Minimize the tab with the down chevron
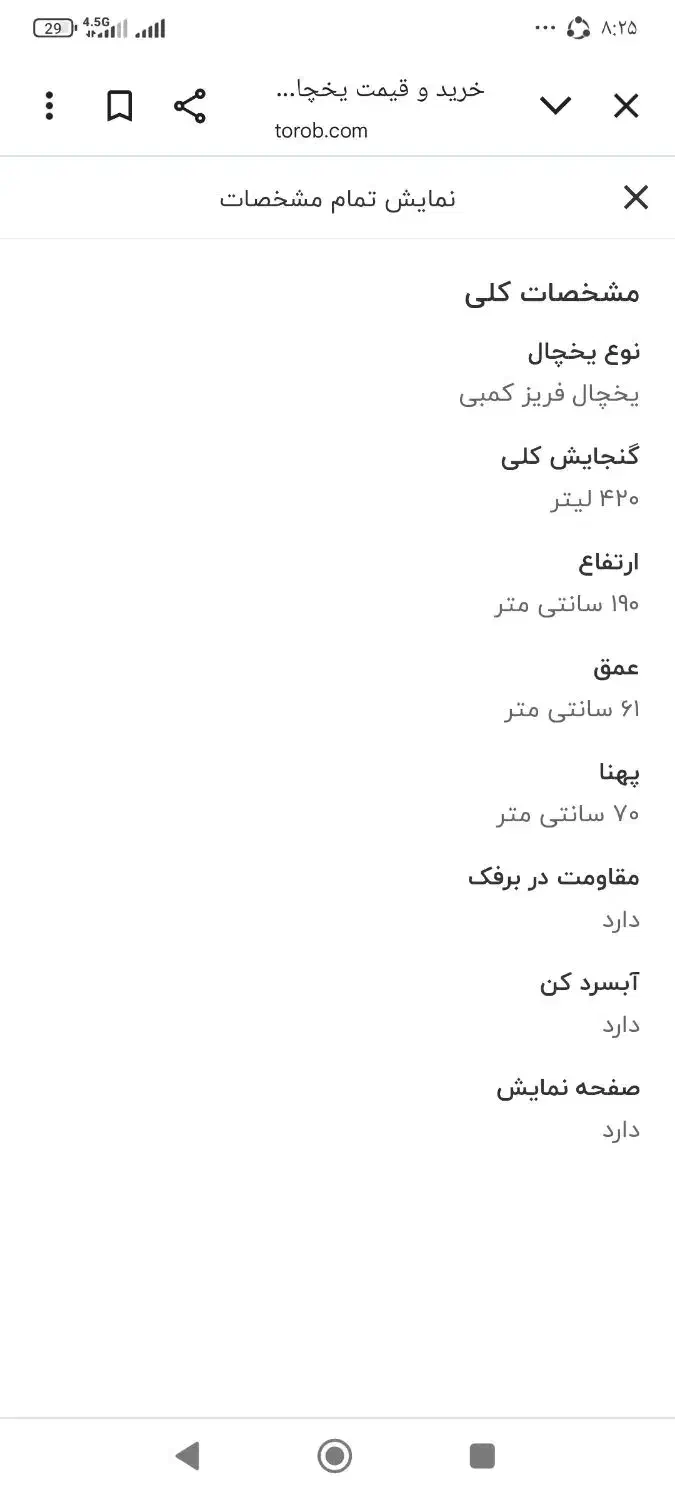The height and width of the screenshot is (1500, 675). click(x=555, y=106)
